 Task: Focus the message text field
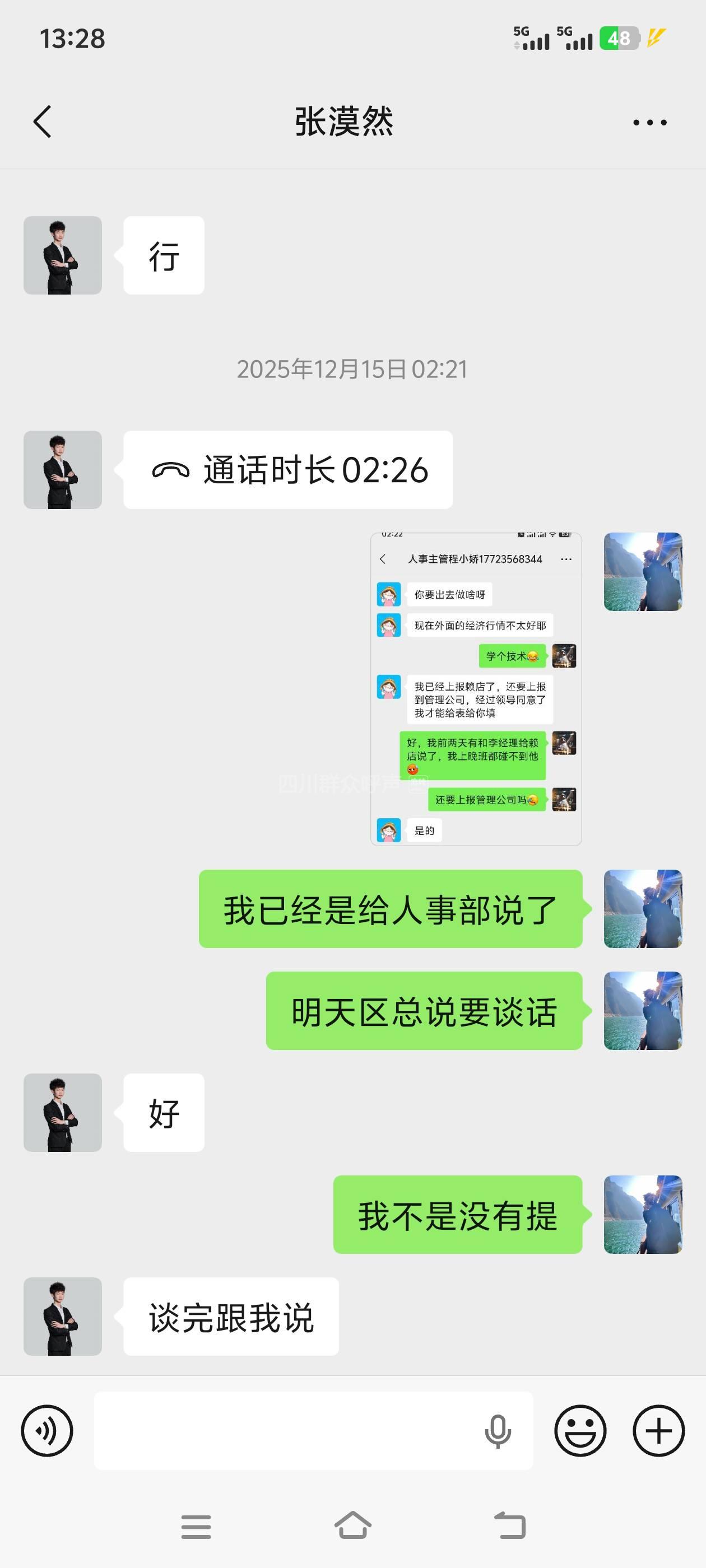tap(286, 1430)
